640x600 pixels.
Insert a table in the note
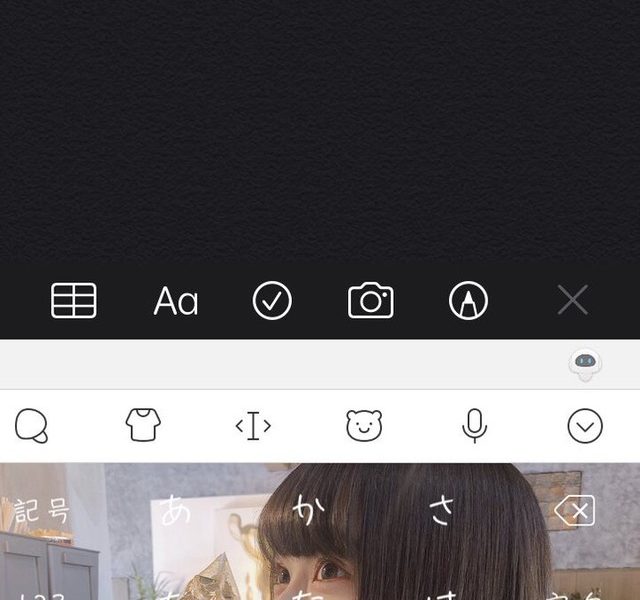point(74,300)
